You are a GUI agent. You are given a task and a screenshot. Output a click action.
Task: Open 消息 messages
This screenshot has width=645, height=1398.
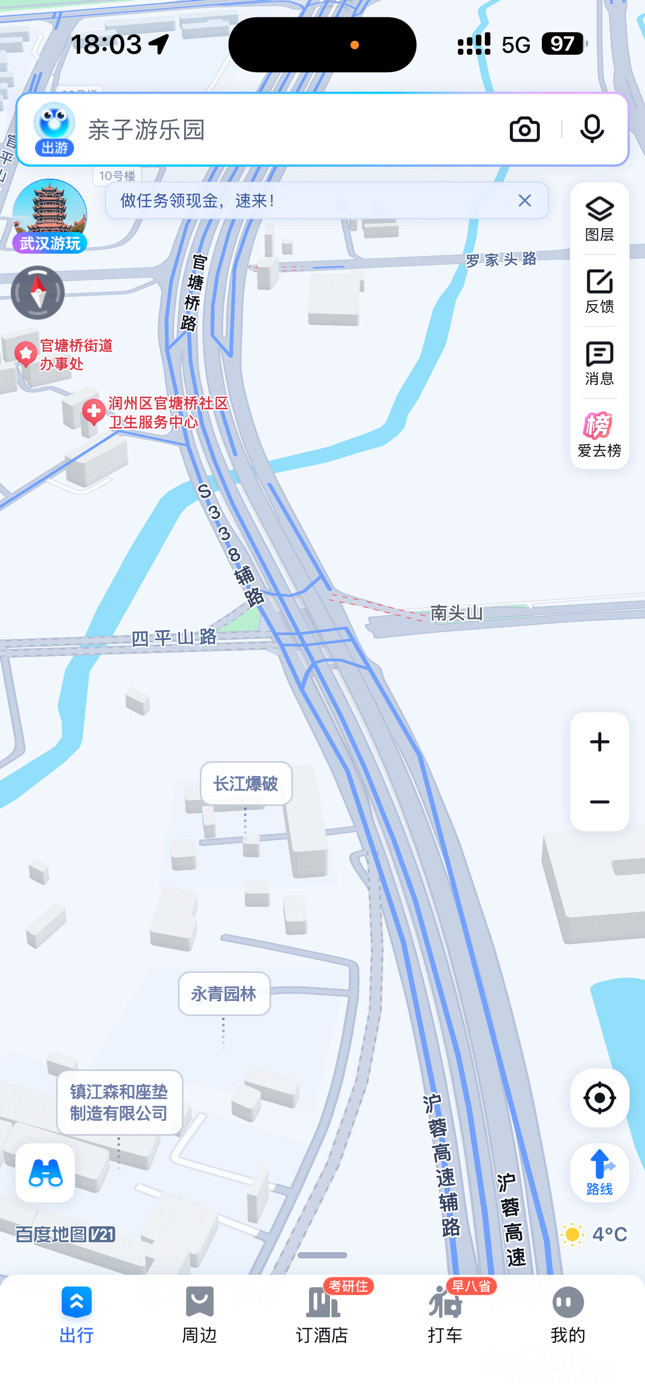tap(599, 364)
